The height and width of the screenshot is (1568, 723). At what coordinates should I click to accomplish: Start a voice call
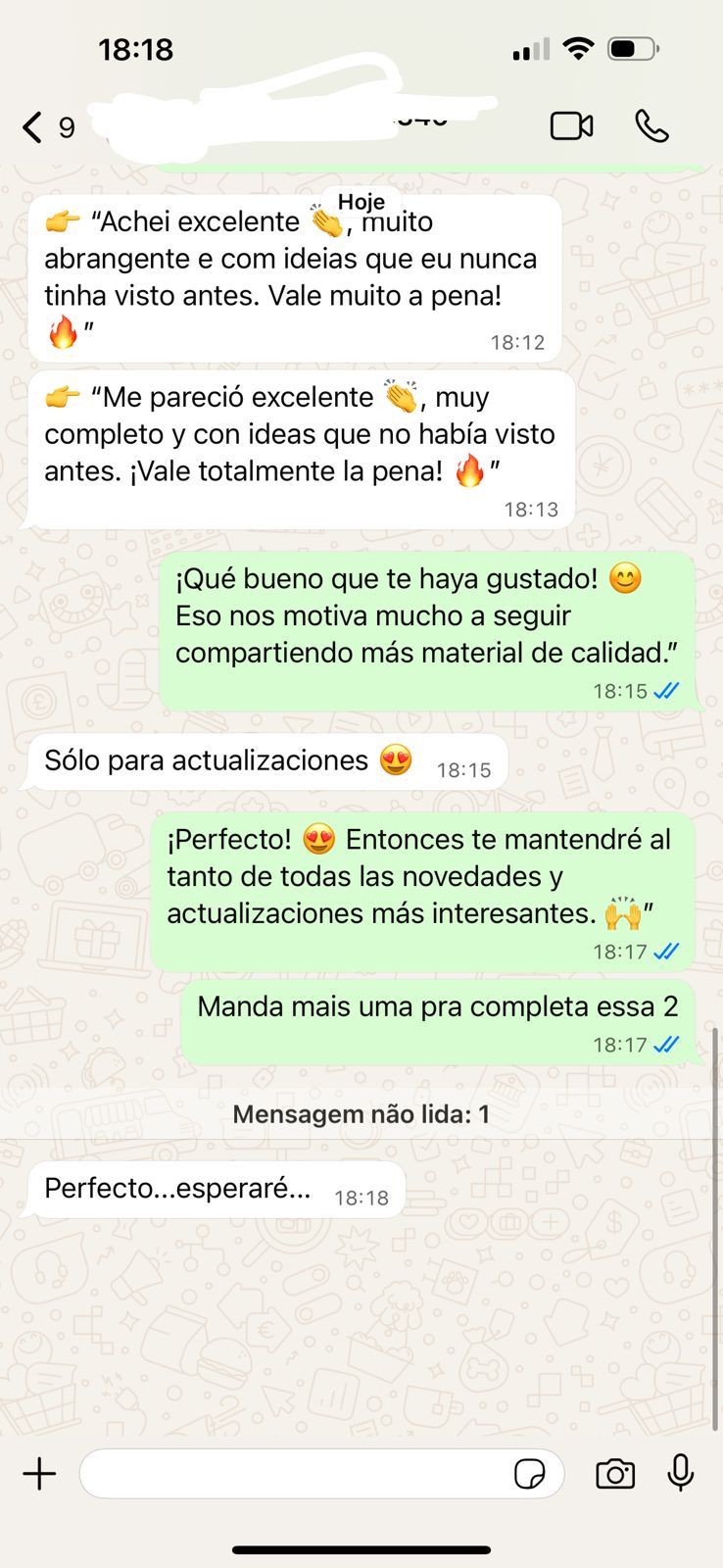pyautogui.click(x=651, y=126)
